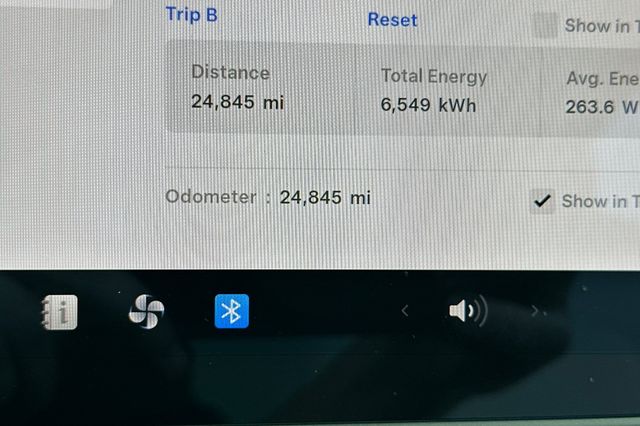
Task: Open the fan climate controls
Action: click(x=146, y=312)
